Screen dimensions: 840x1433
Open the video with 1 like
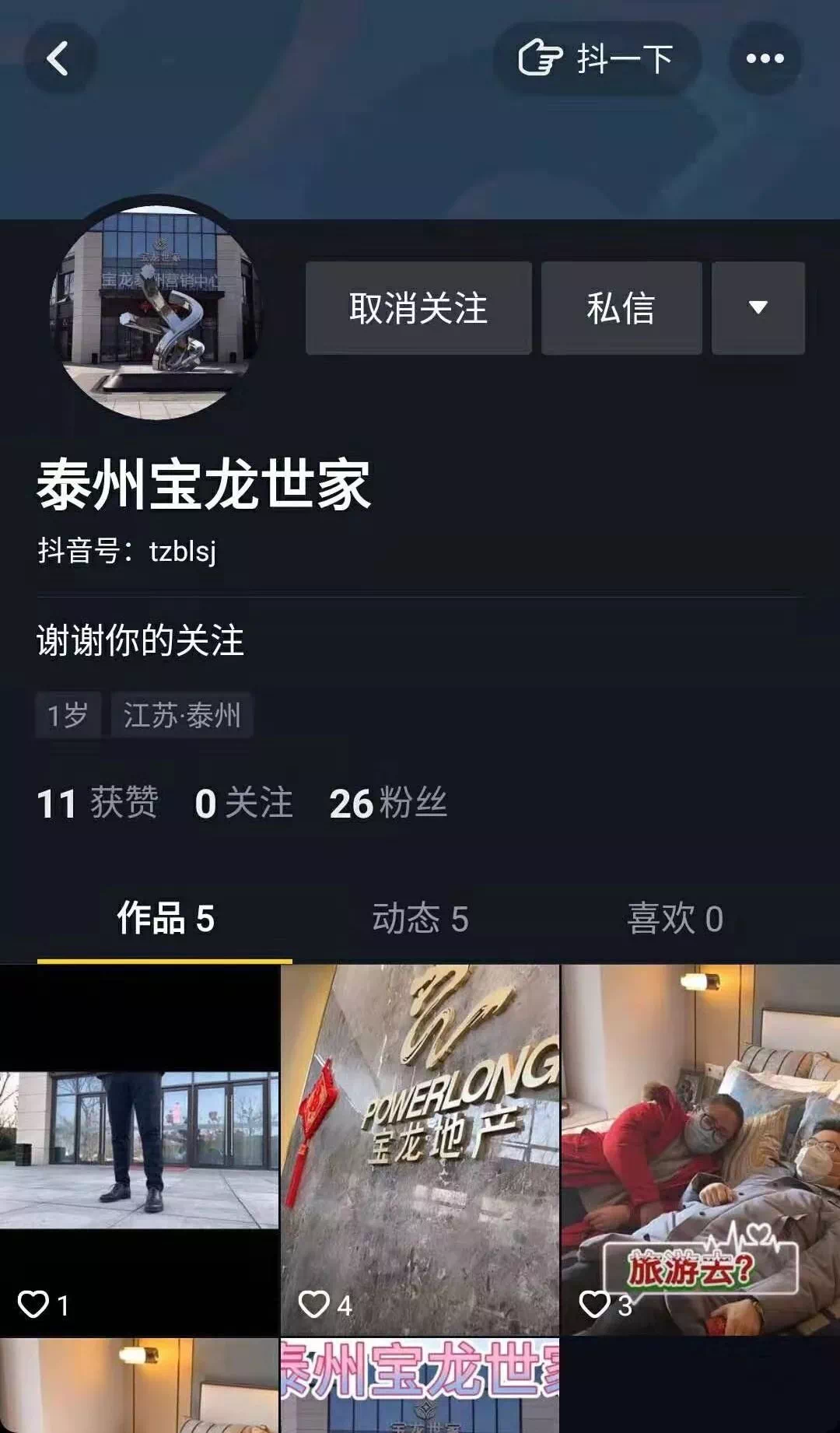139,1150
